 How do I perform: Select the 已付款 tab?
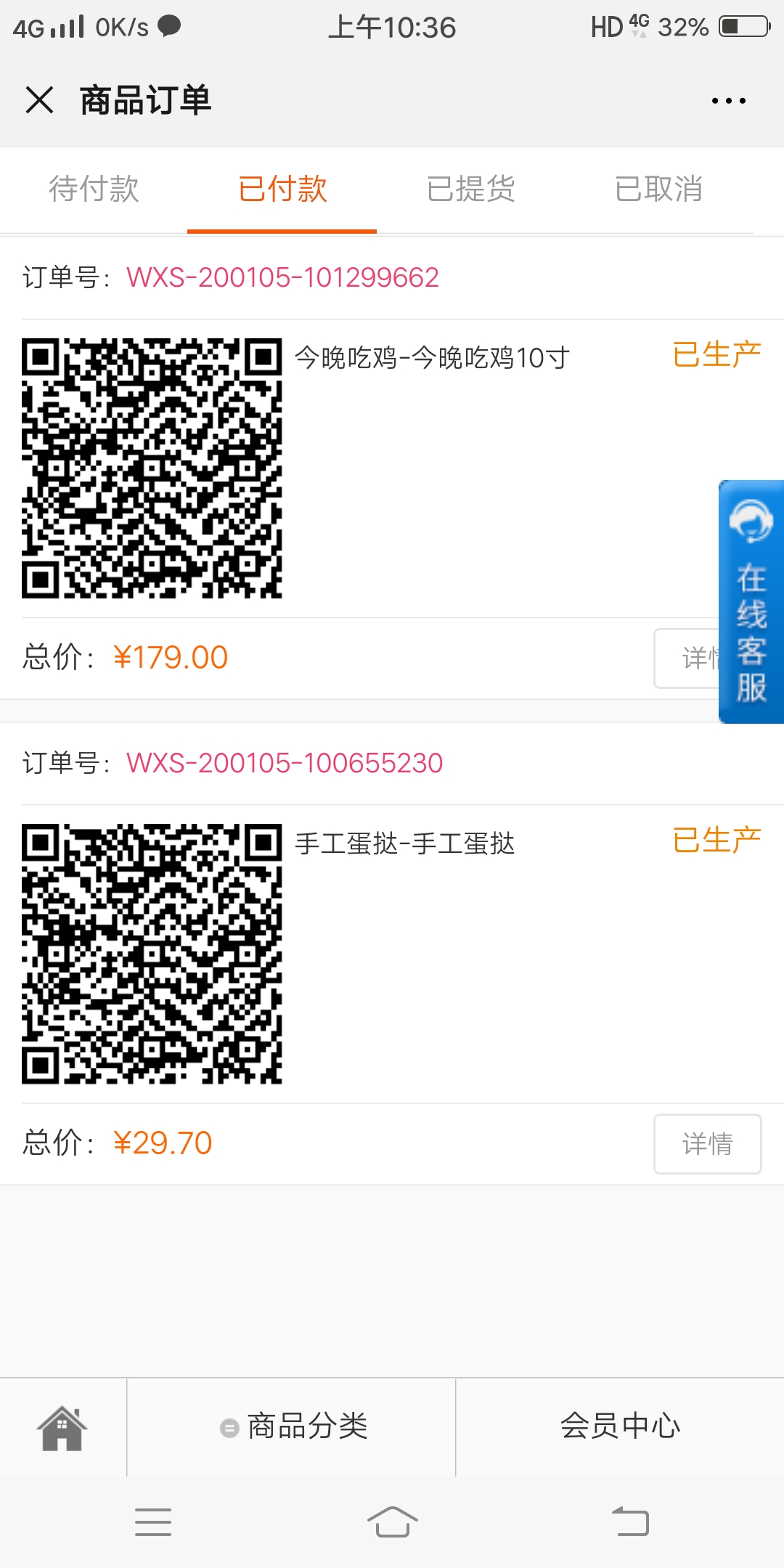coord(282,189)
